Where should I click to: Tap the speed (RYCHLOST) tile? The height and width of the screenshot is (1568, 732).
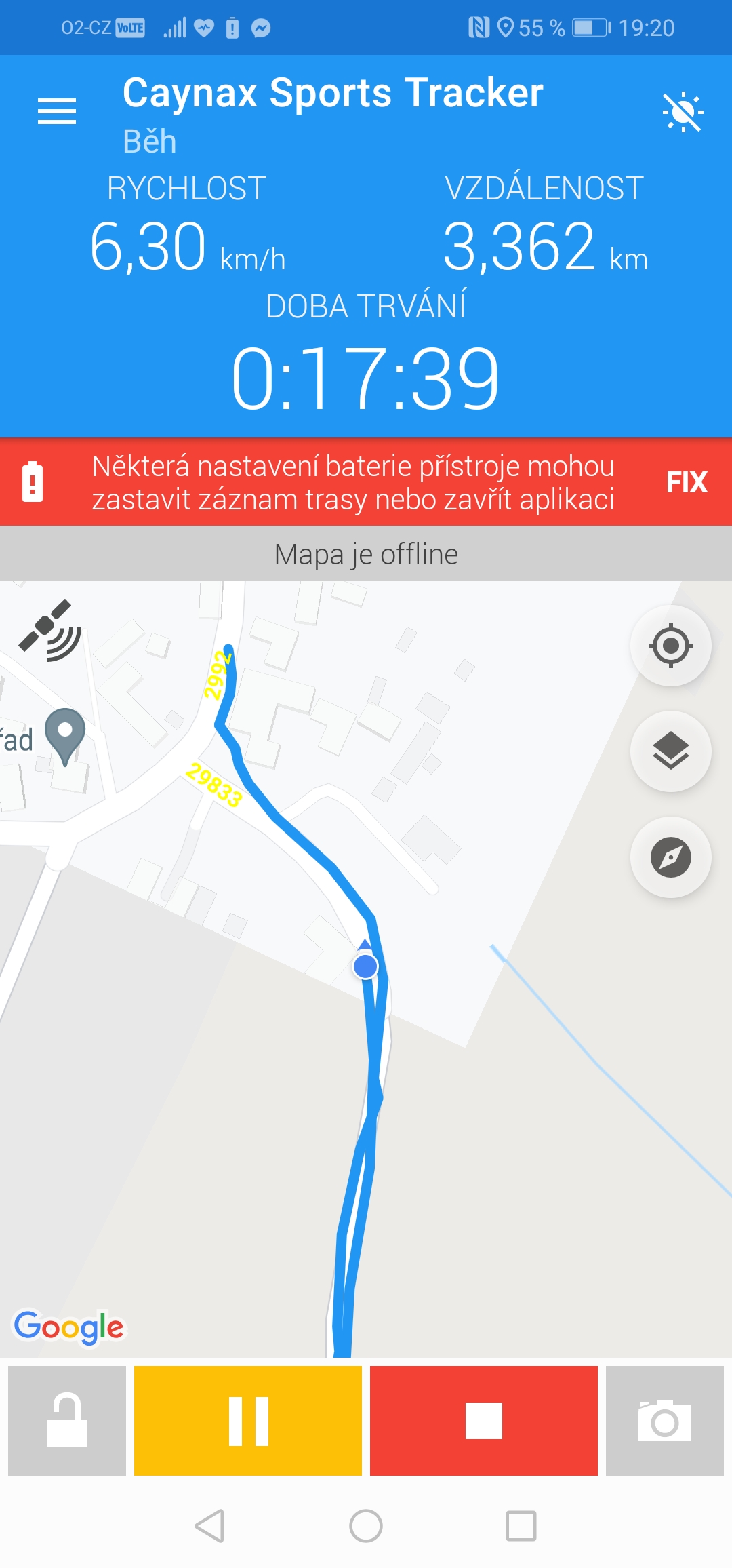click(x=187, y=224)
